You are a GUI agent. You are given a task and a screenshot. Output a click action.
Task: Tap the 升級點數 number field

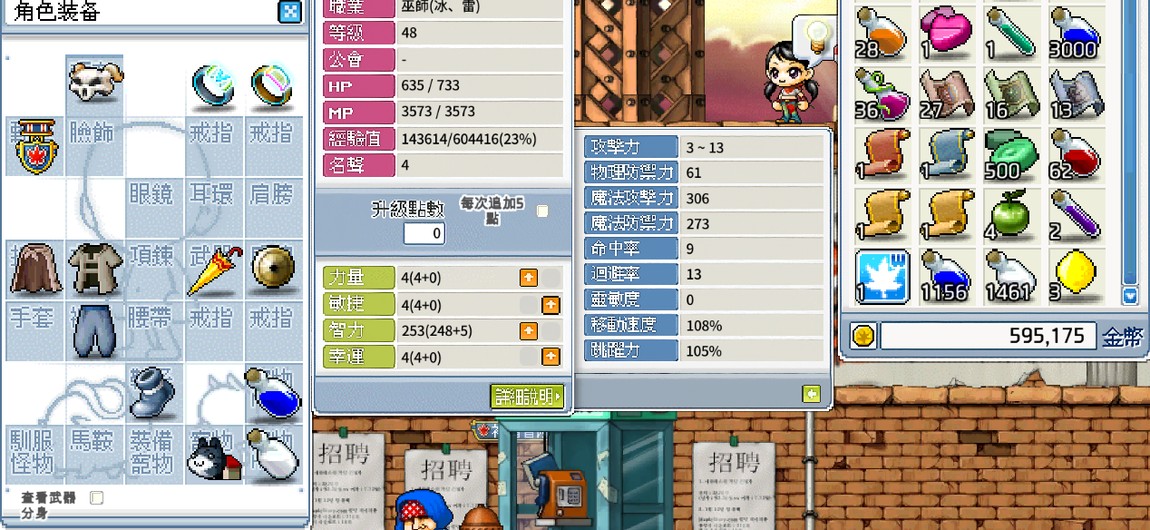point(424,233)
